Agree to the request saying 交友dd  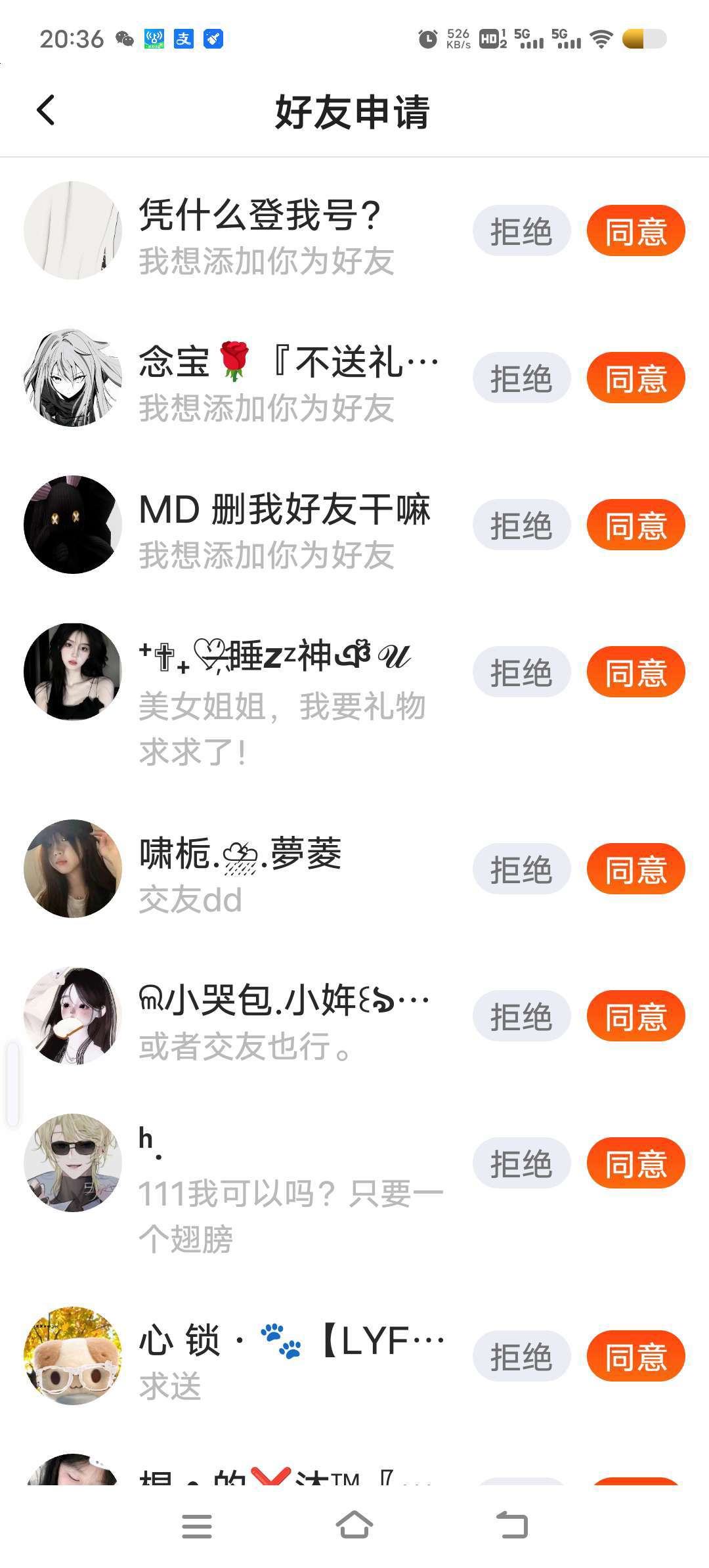click(635, 869)
